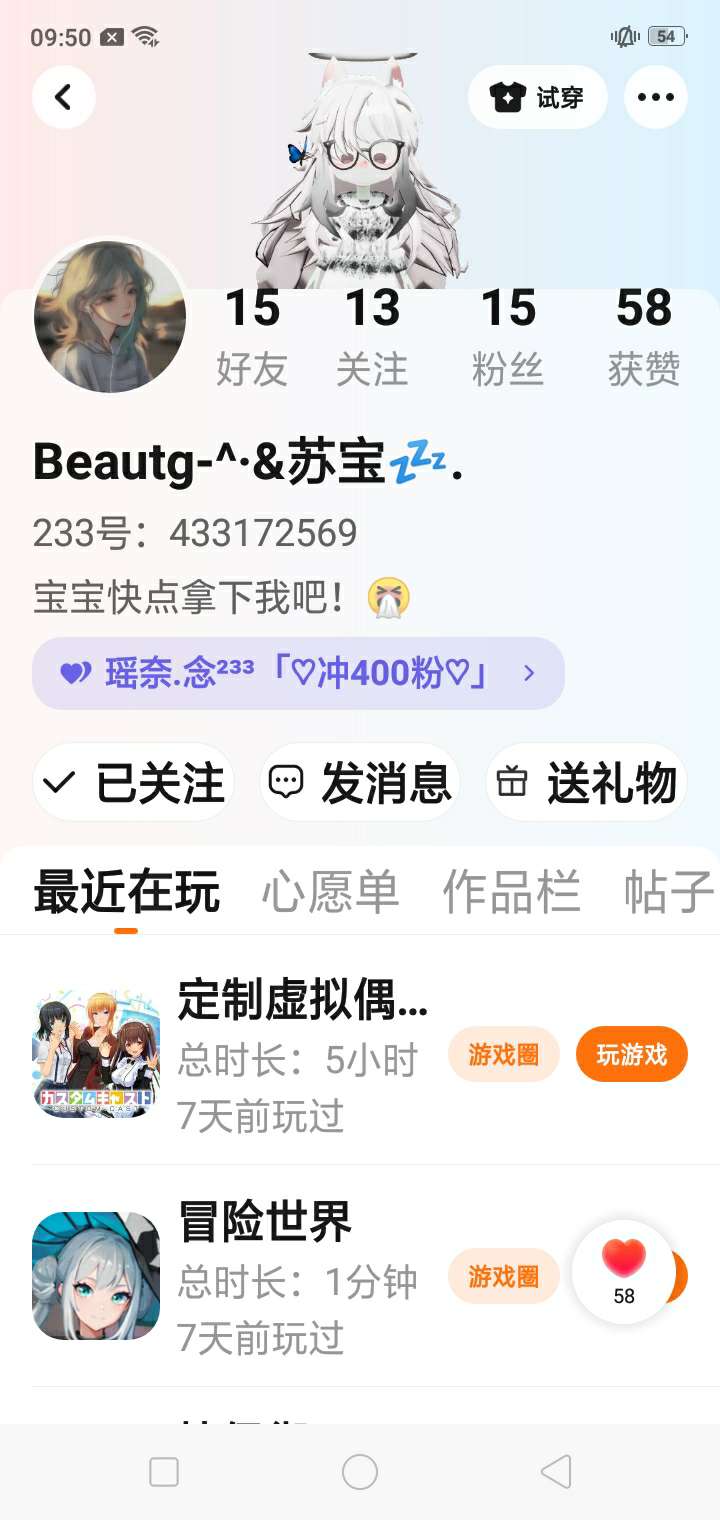Switch to the 心愿单 tab
Image resolution: width=720 pixels, height=1520 pixels.
pyautogui.click(x=330, y=892)
